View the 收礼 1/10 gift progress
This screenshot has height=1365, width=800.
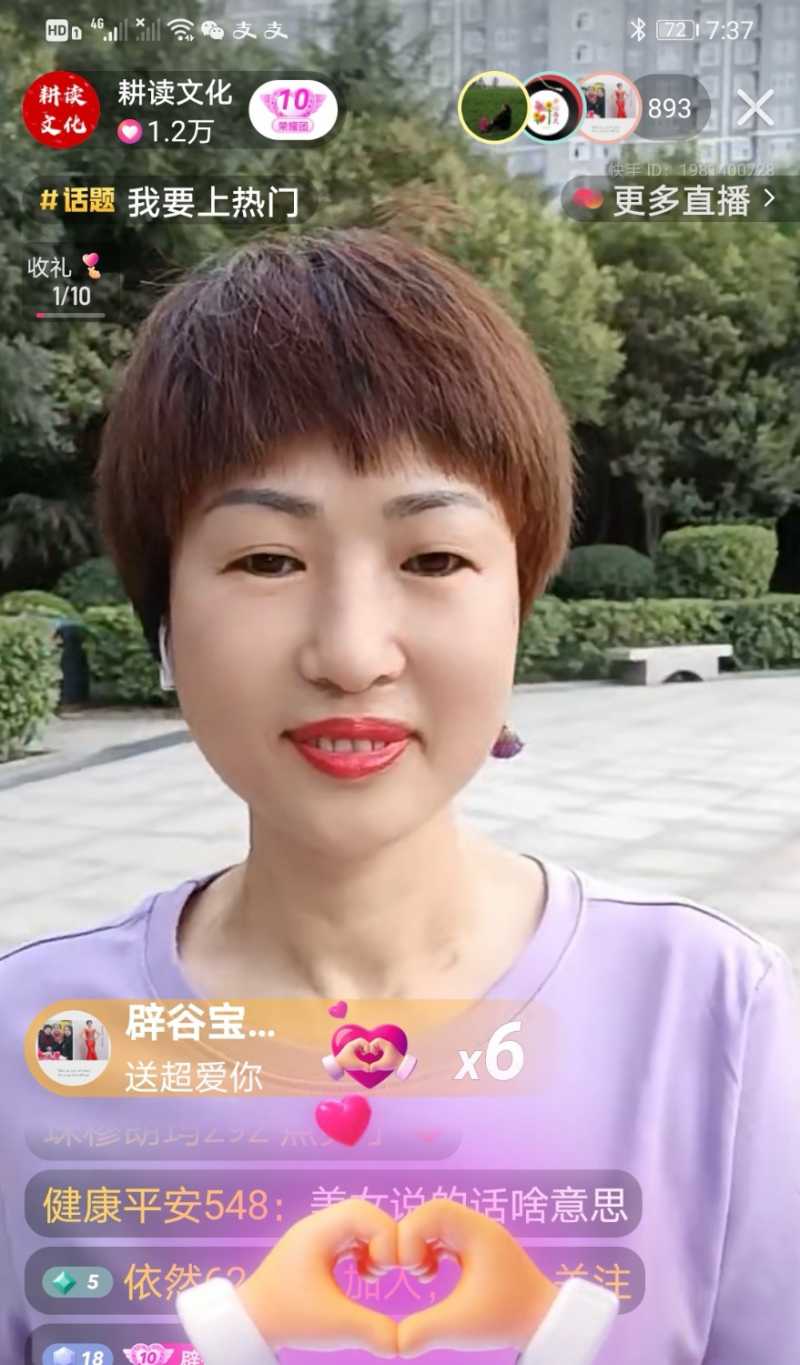click(67, 282)
